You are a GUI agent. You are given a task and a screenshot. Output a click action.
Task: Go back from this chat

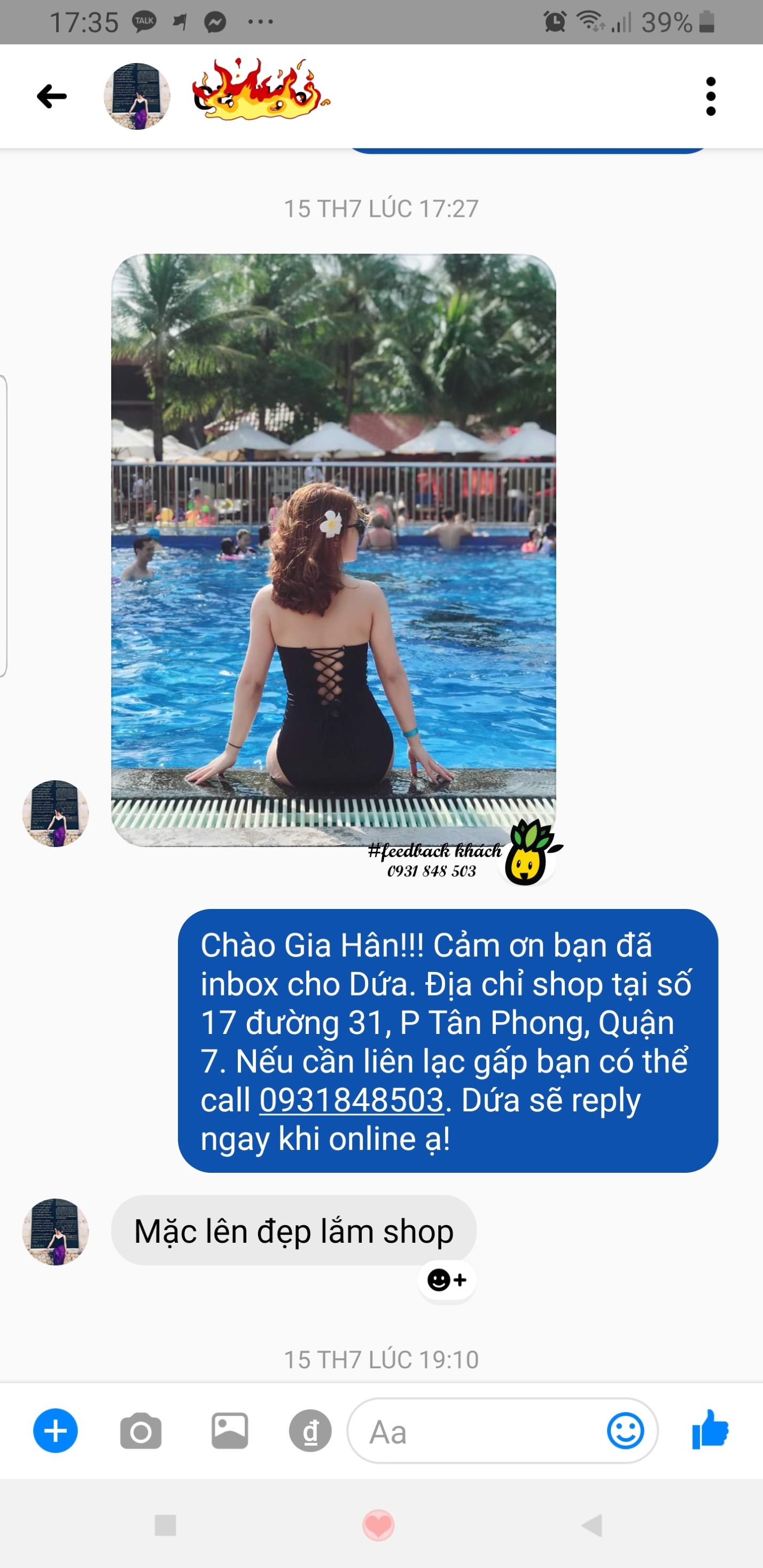click(52, 96)
